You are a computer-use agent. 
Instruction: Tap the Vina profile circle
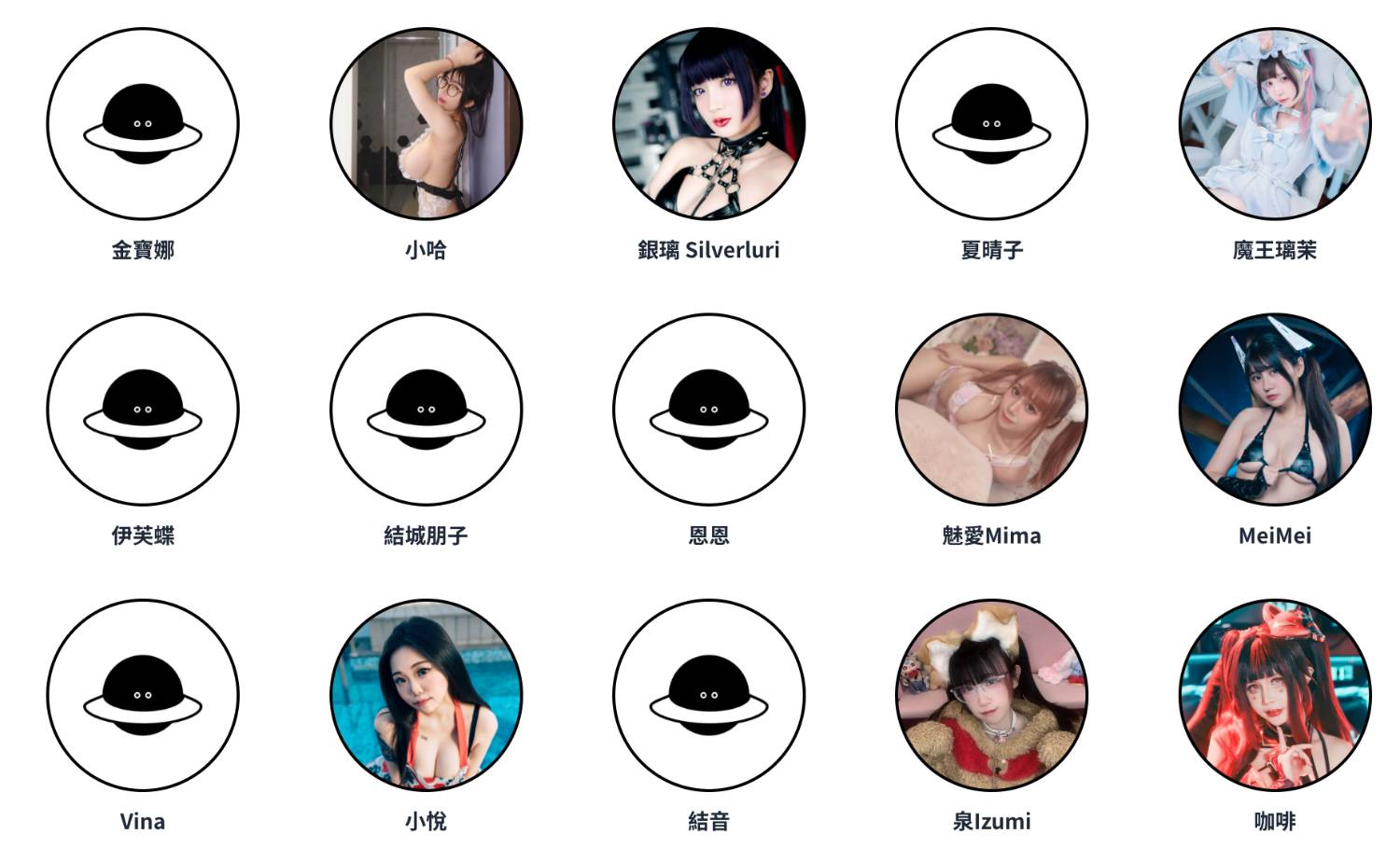tap(143, 695)
